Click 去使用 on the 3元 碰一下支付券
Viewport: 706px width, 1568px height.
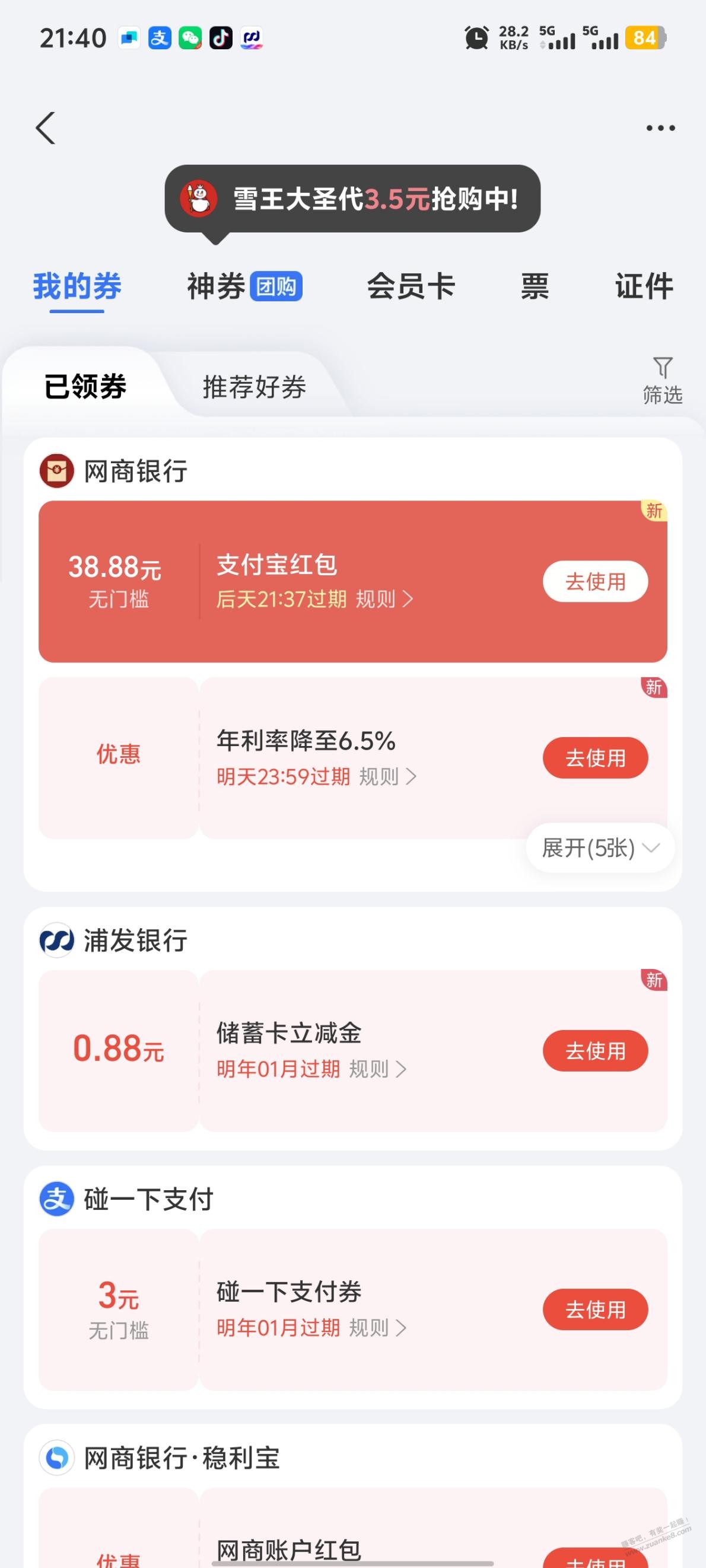[x=594, y=1309]
